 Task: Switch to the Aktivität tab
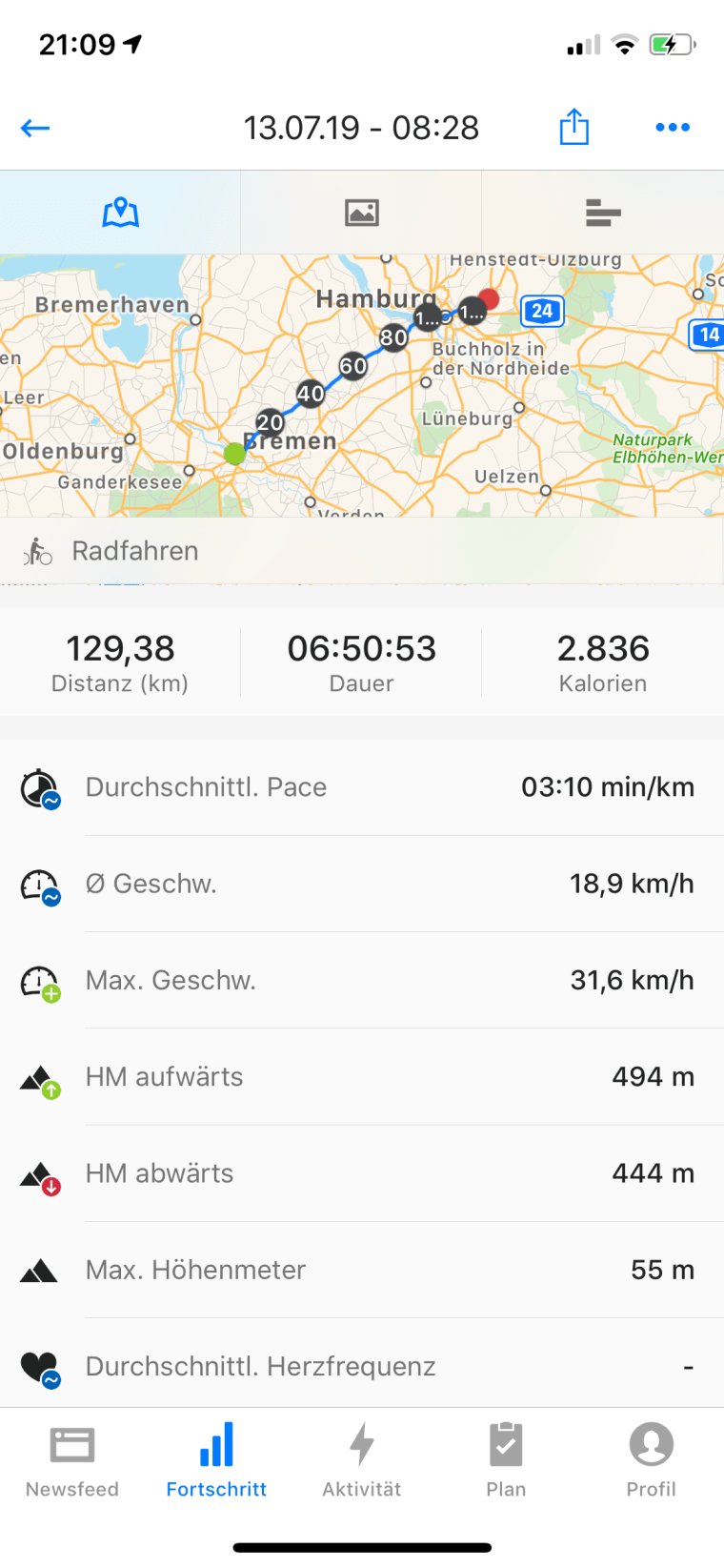(x=362, y=1460)
